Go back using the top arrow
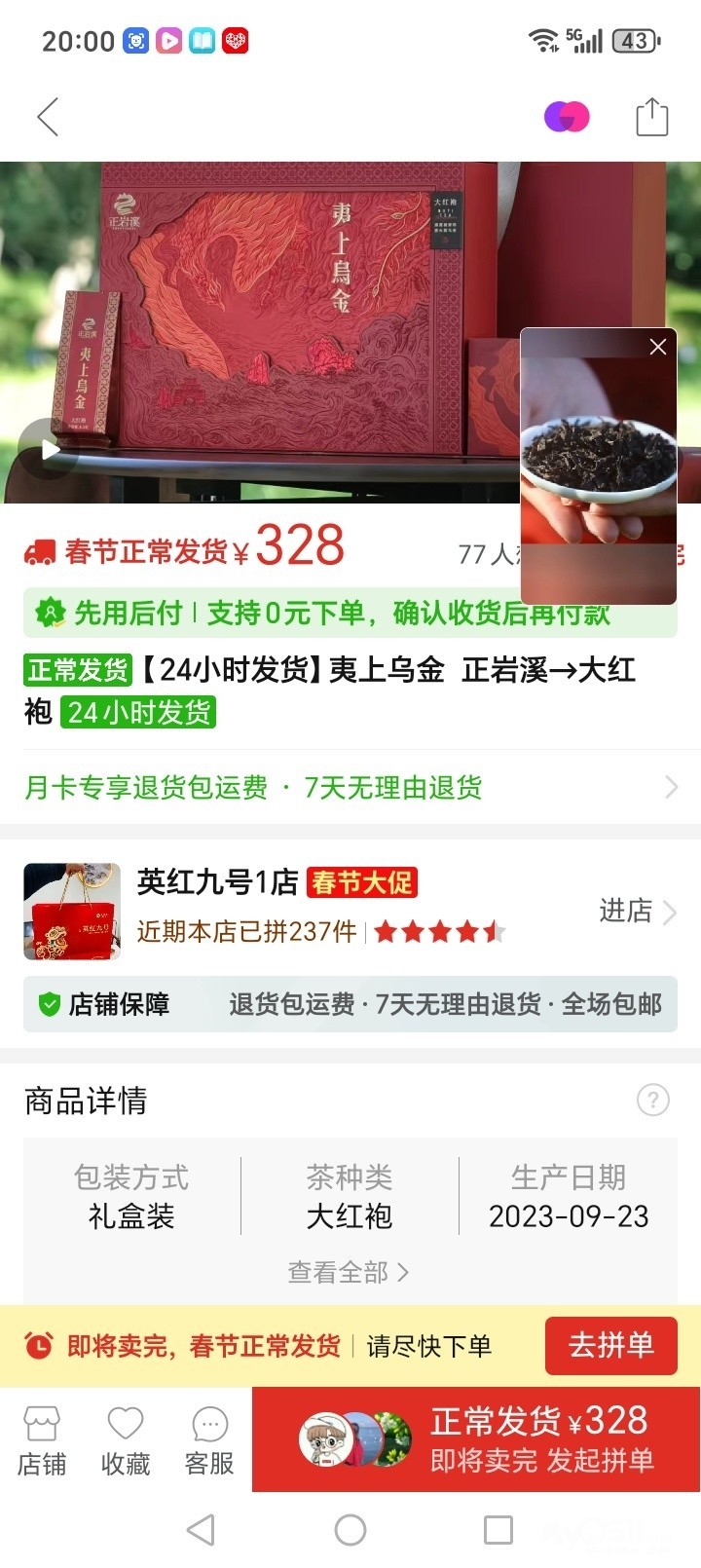 (48, 117)
